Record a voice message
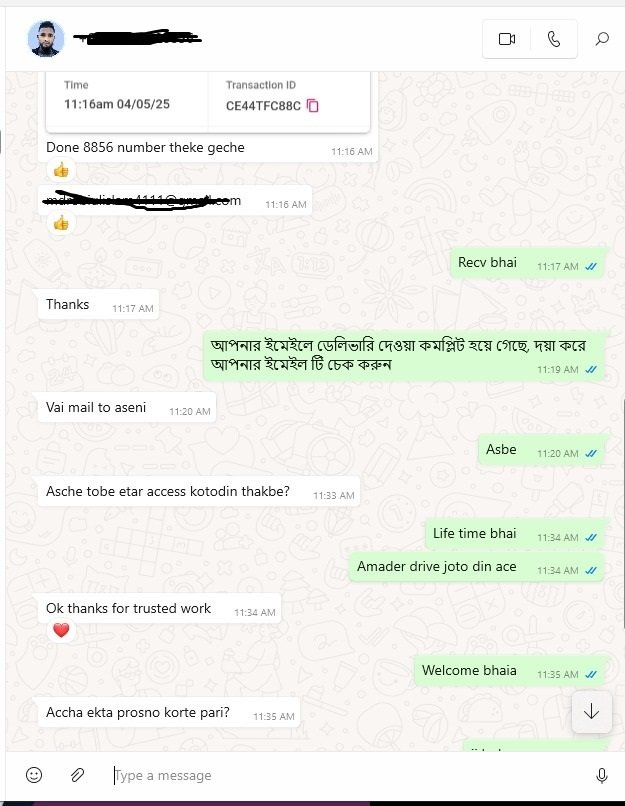The height and width of the screenshot is (806, 625). 602,775
